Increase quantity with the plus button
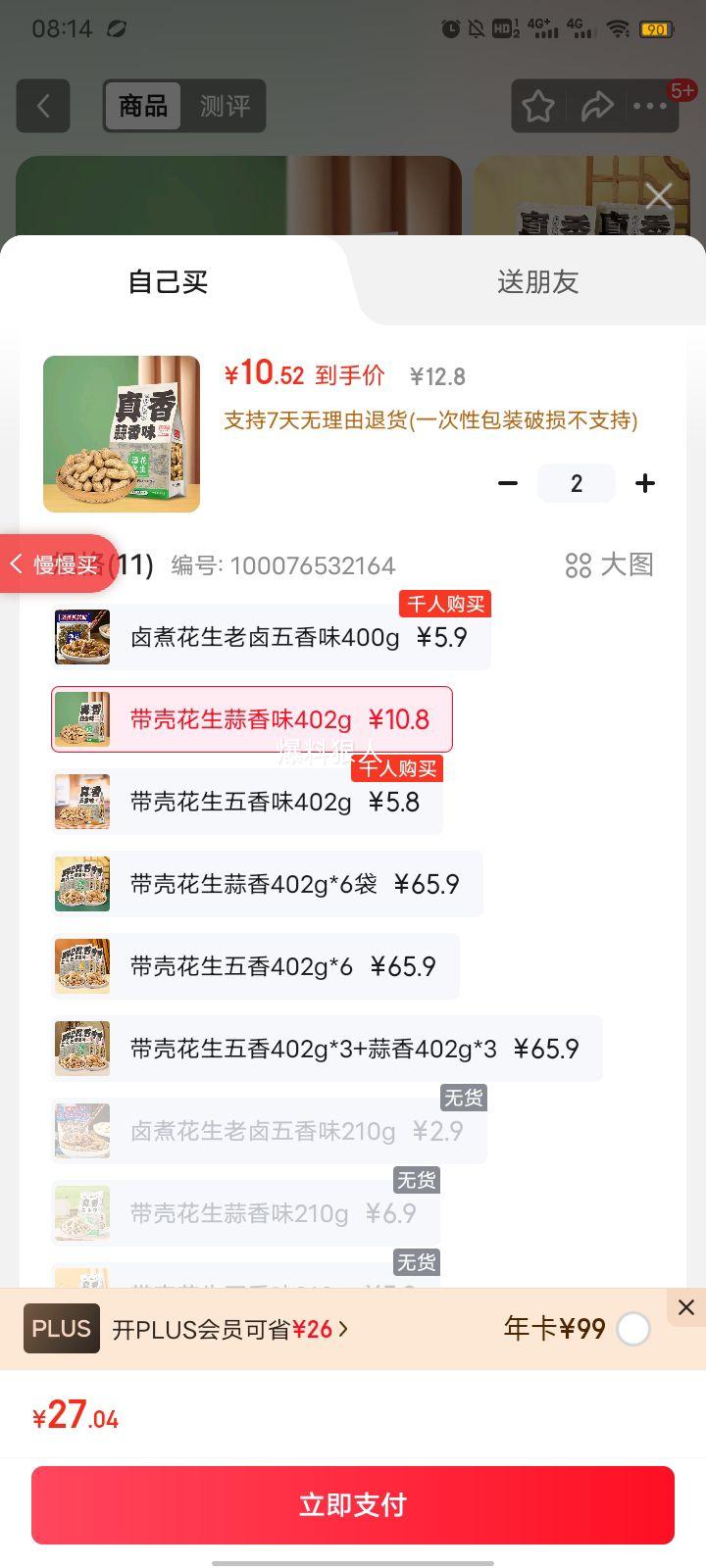 [x=645, y=483]
